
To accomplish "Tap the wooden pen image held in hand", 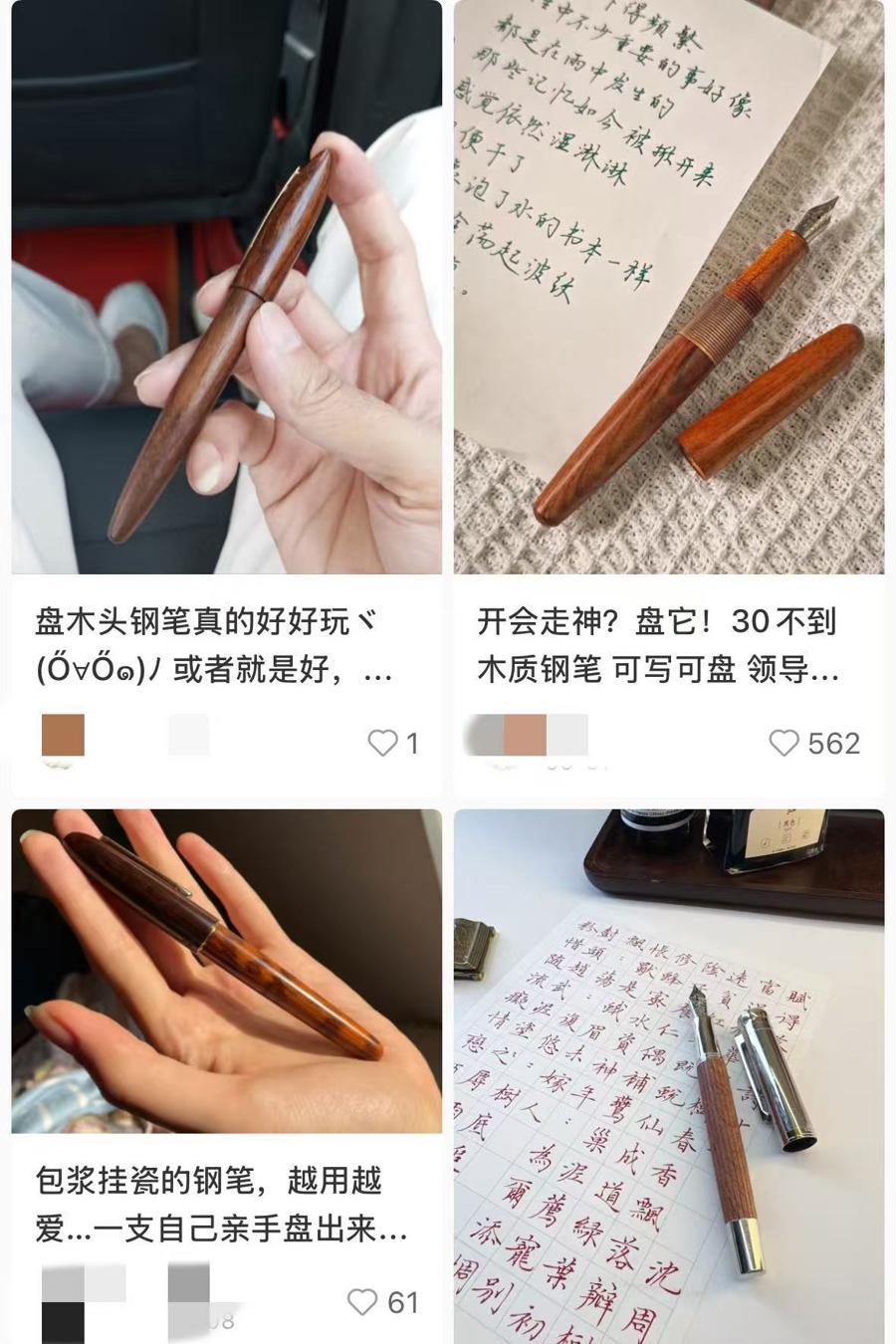I will point(224,289).
